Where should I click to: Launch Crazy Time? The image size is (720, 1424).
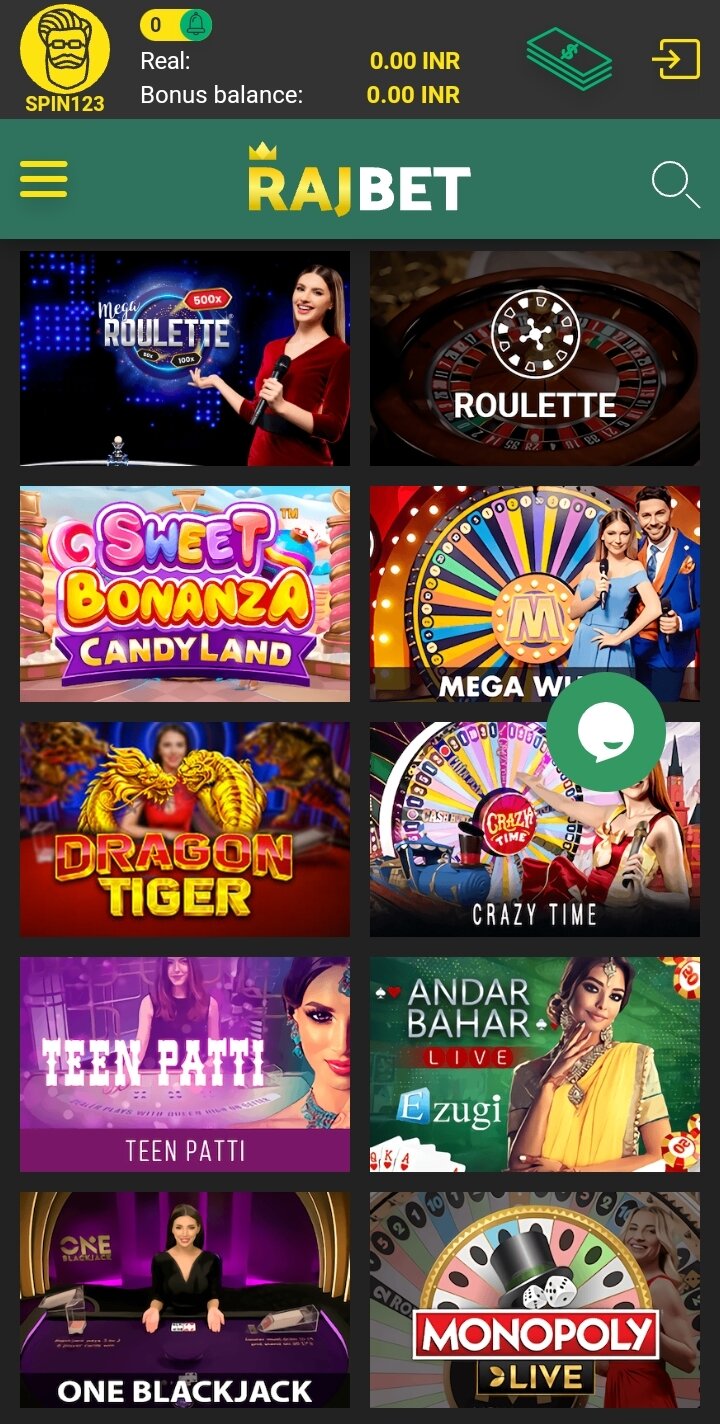pos(535,829)
